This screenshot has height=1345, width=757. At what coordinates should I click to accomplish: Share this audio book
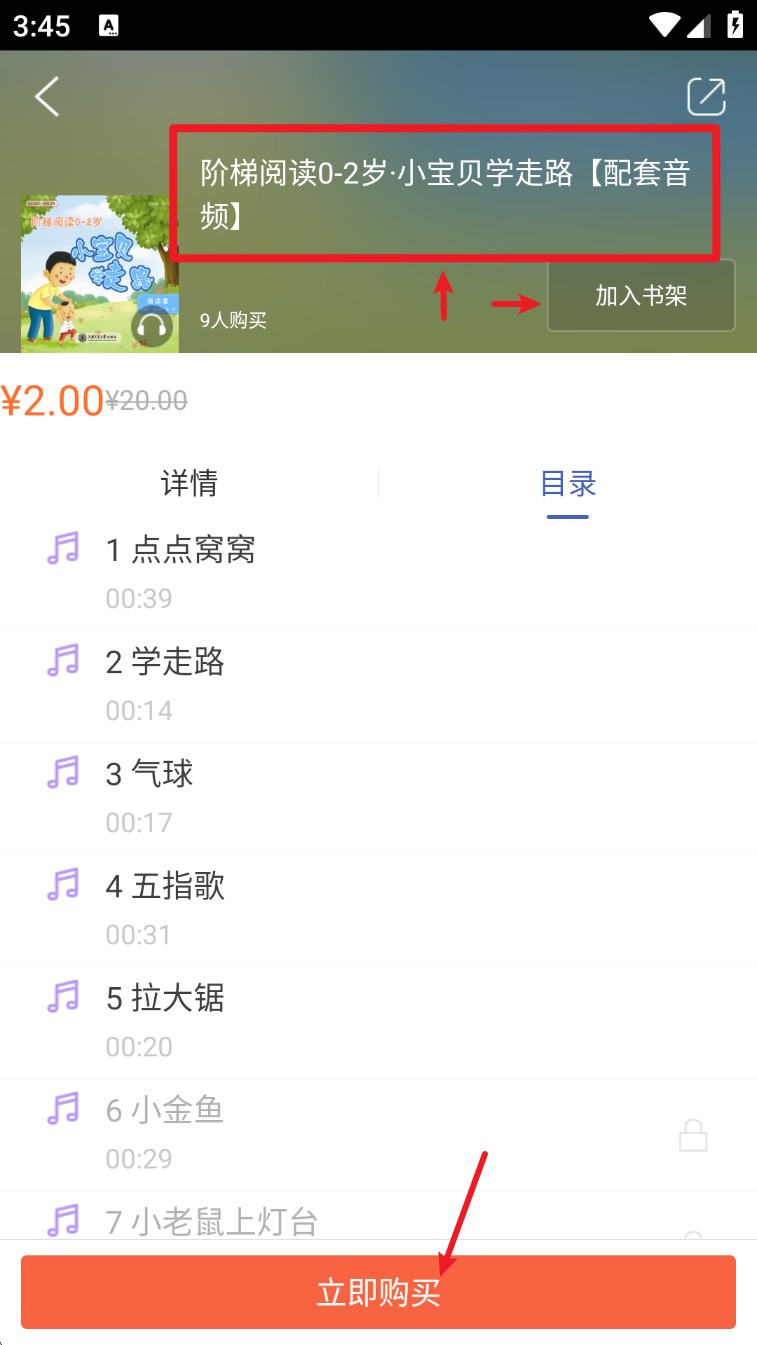pos(706,97)
